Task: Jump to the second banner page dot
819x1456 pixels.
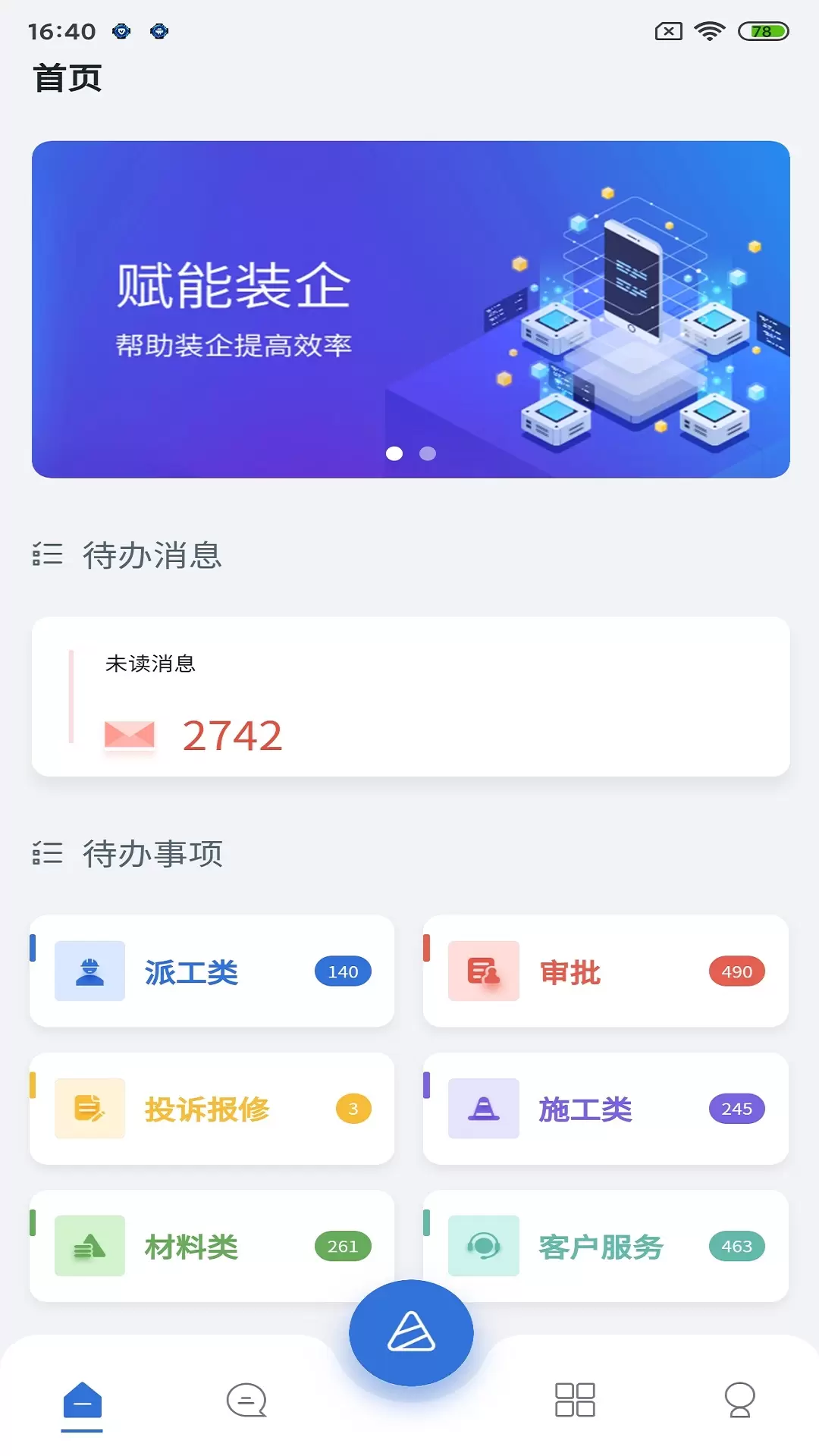Action: (x=428, y=453)
